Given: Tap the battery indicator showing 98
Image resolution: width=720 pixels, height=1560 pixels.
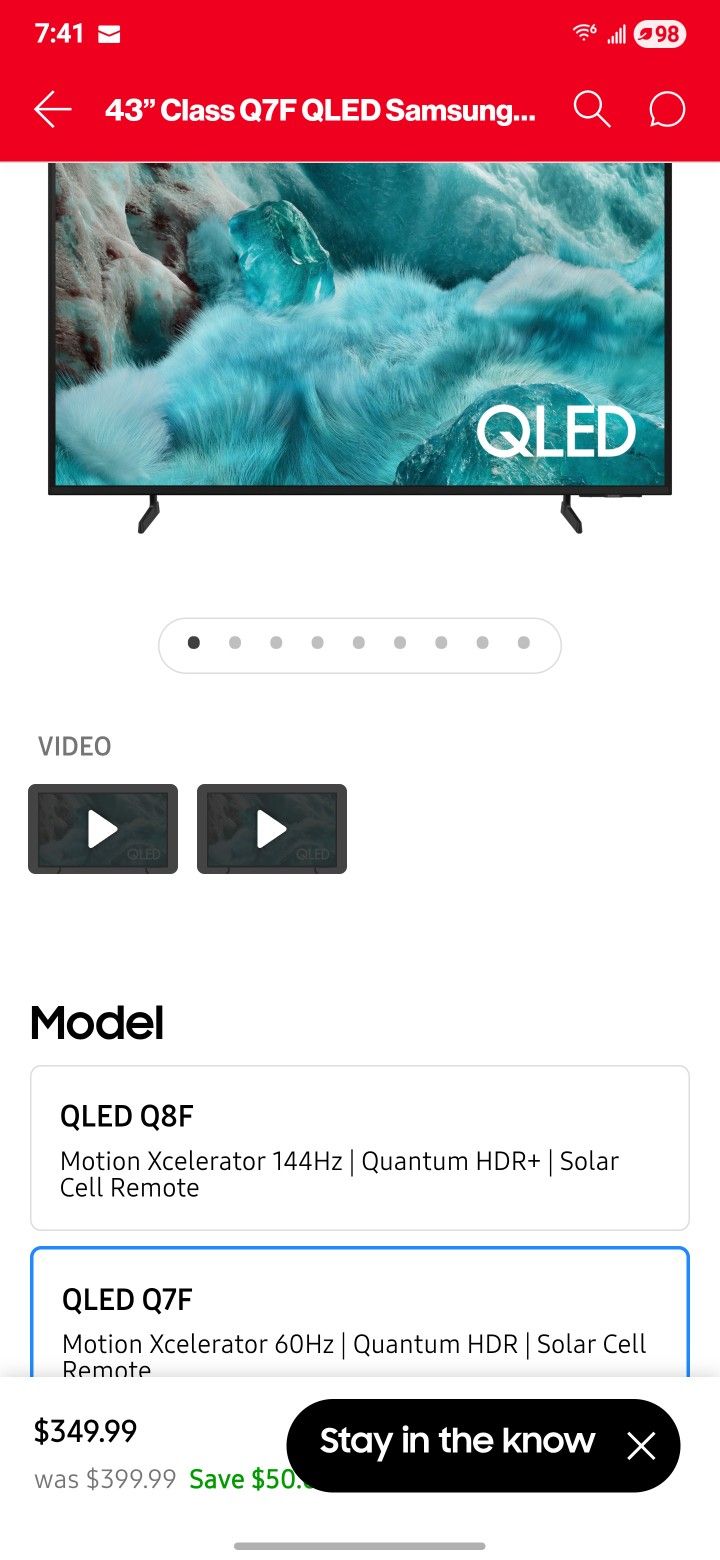Looking at the screenshot, I should tap(658, 33).
